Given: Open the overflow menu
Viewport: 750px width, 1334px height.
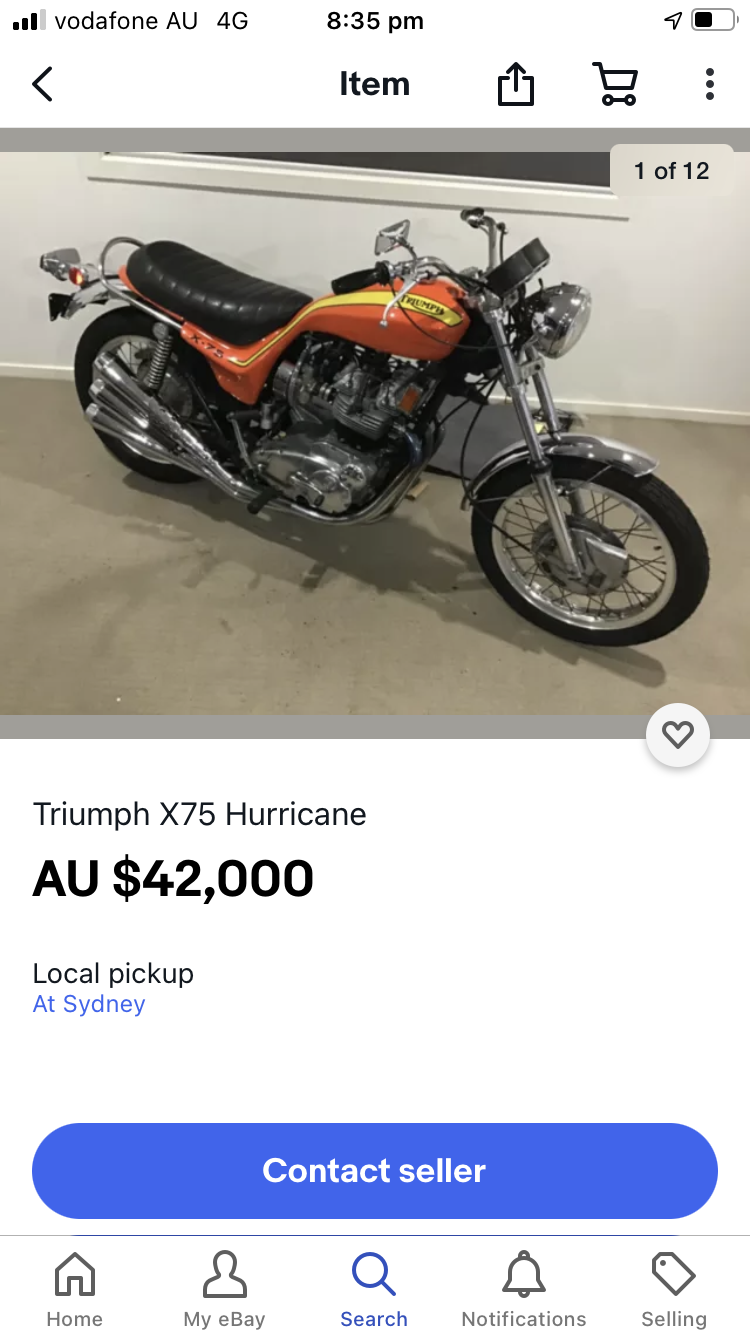Looking at the screenshot, I should [x=709, y=84].
